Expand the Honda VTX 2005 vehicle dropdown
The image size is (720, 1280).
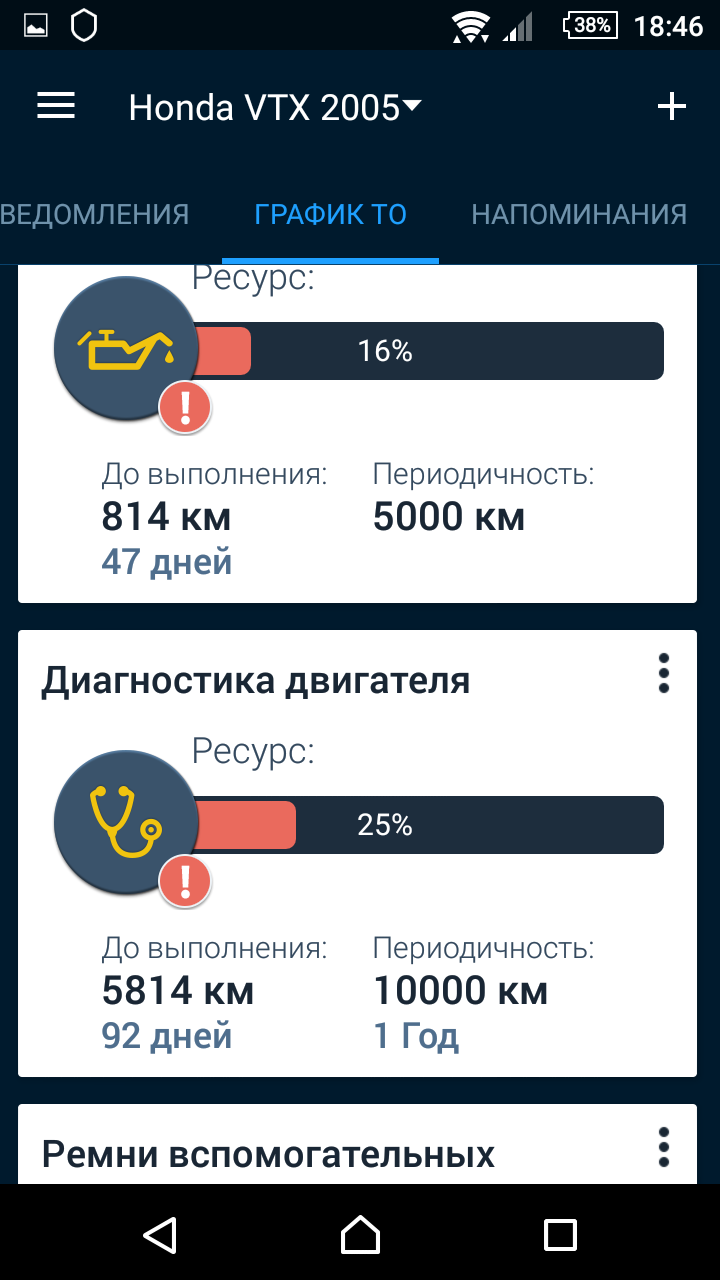pos(275,108)
